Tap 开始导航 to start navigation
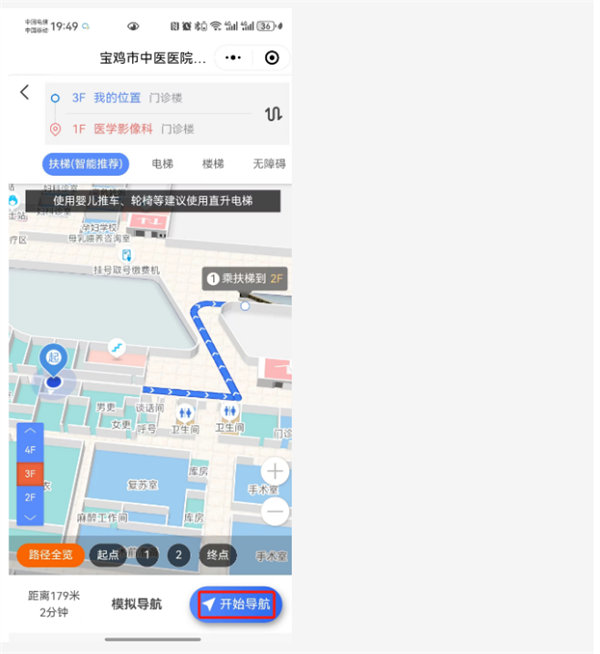The width and height of the screenshot is (600, 654). pyautogui.click(x=237, y=604)
